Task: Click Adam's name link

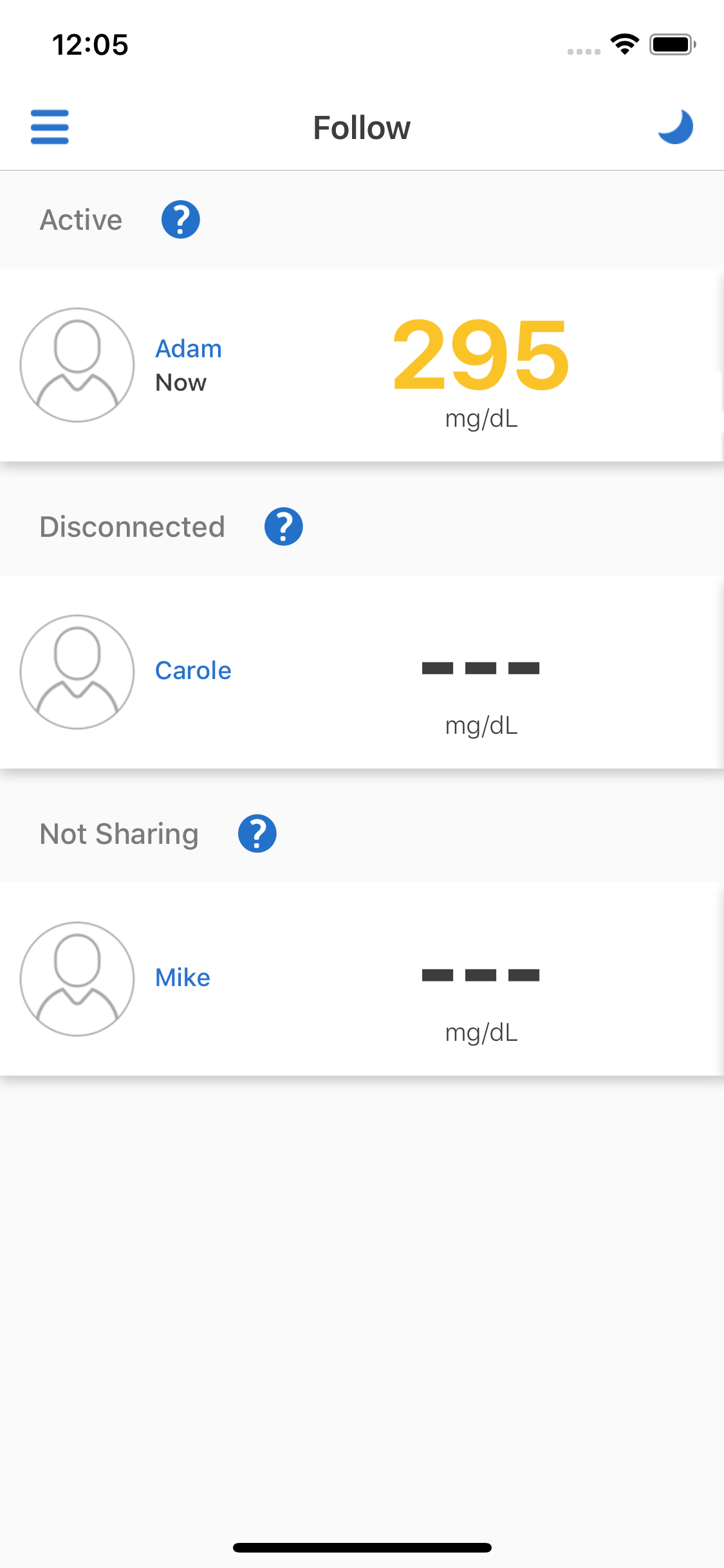Action: (188, 348)
